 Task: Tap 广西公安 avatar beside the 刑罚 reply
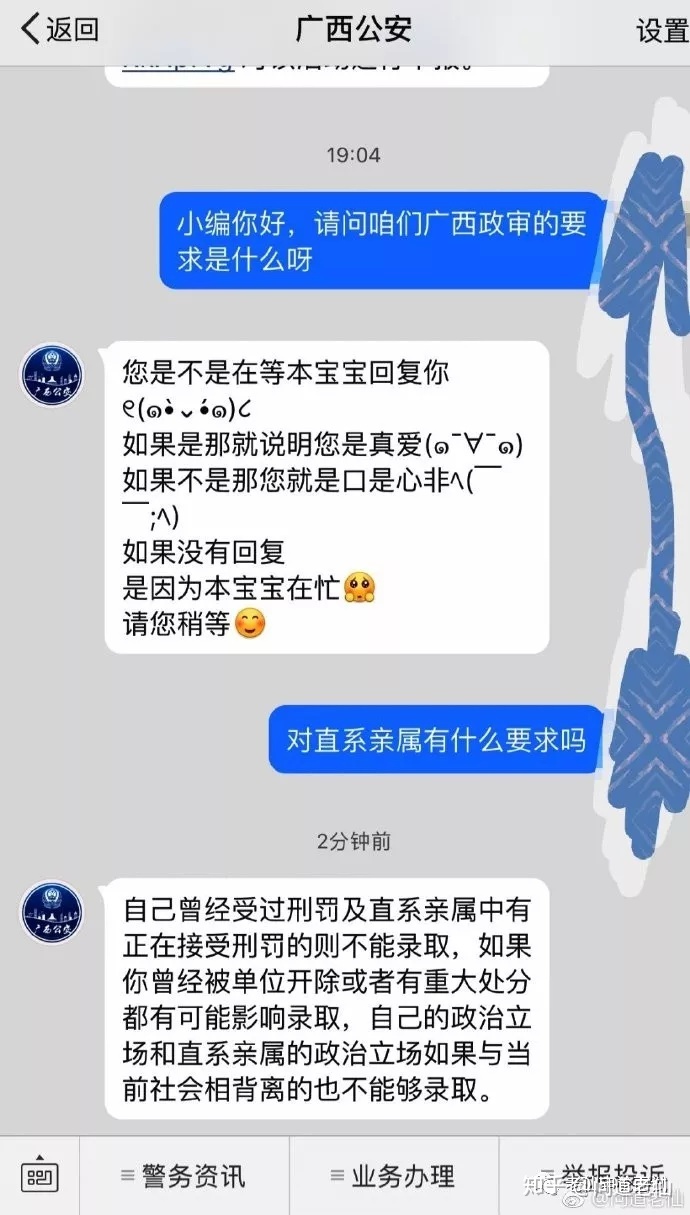coord(52,913)
